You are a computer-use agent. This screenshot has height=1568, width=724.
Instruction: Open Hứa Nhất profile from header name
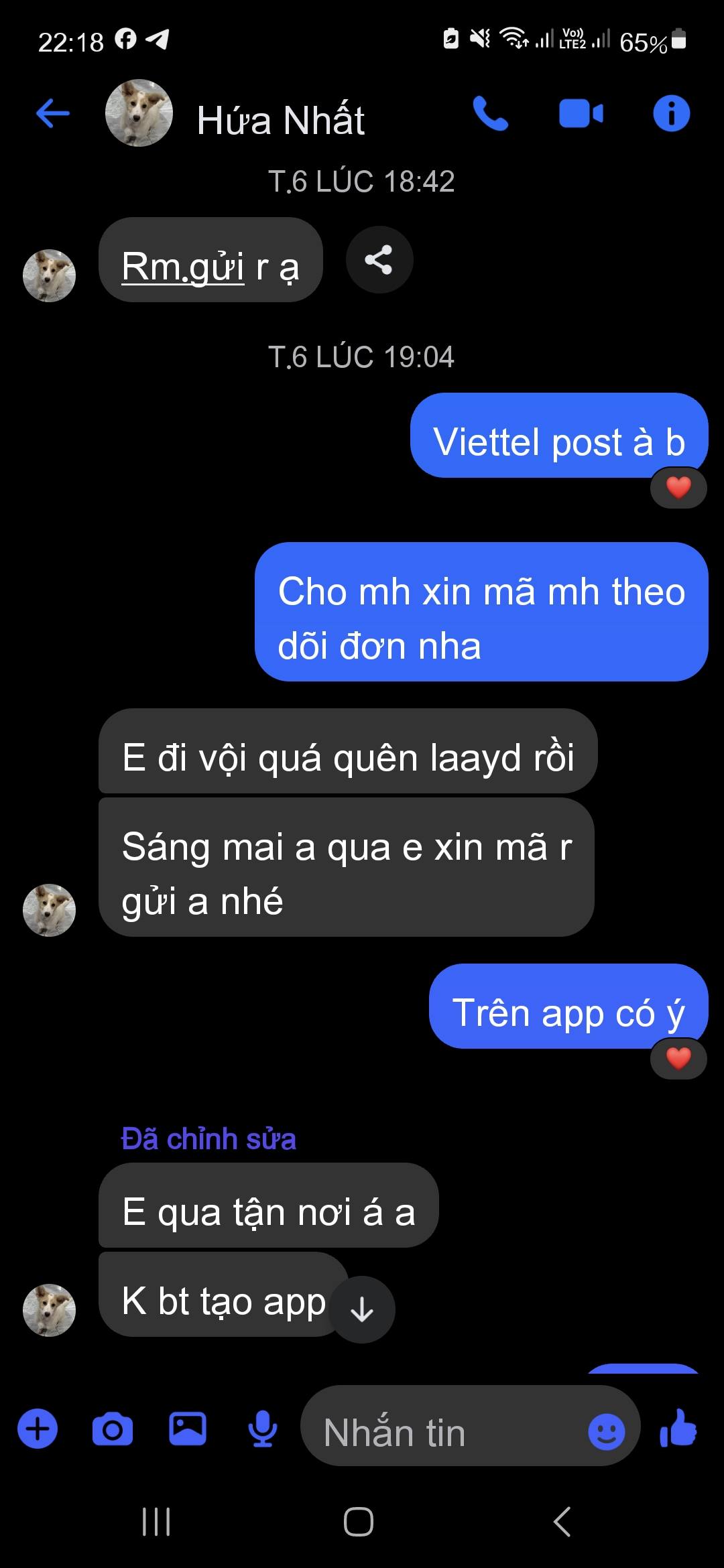[280, 121]
